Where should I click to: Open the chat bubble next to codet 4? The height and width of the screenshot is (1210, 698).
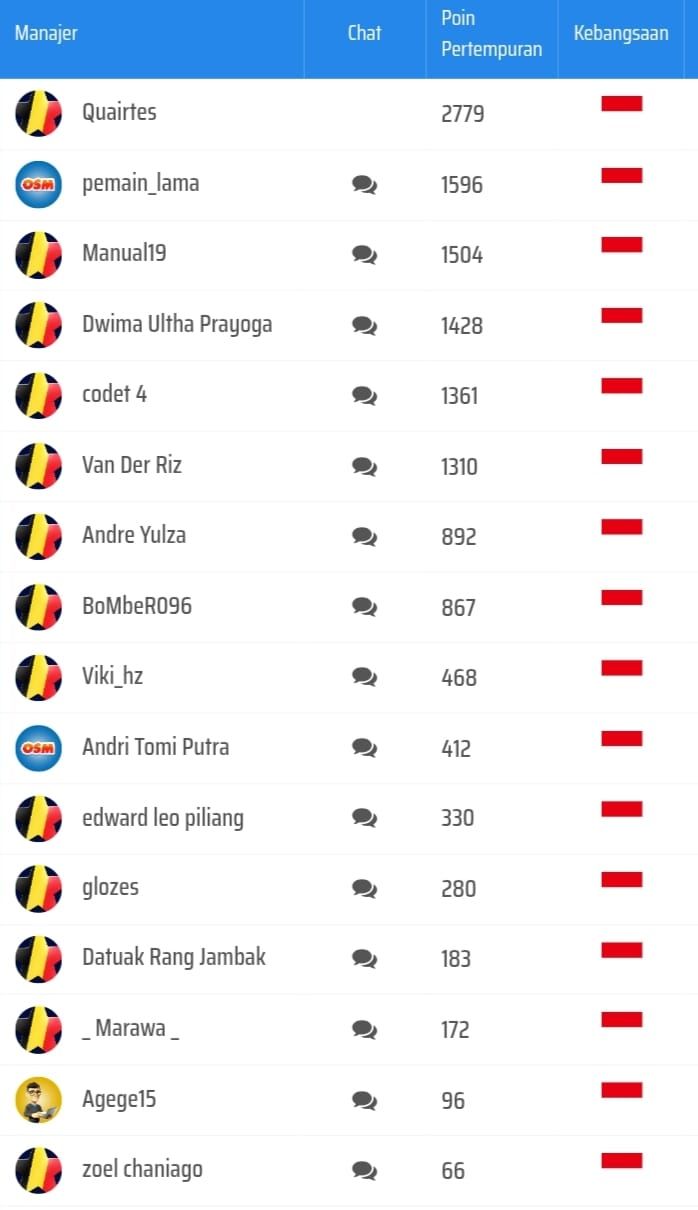(364, 395)
